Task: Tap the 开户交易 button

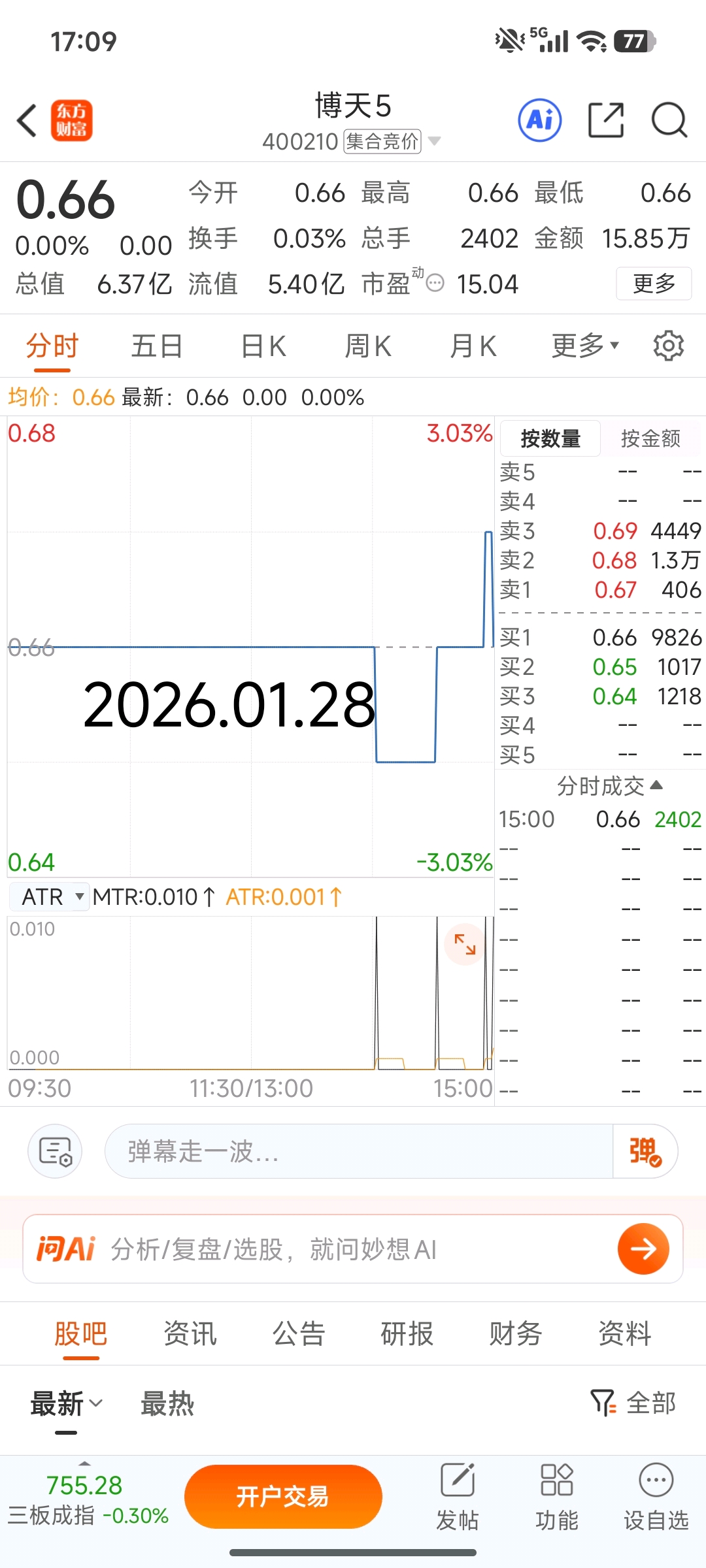Action: tap(283, 1496)
